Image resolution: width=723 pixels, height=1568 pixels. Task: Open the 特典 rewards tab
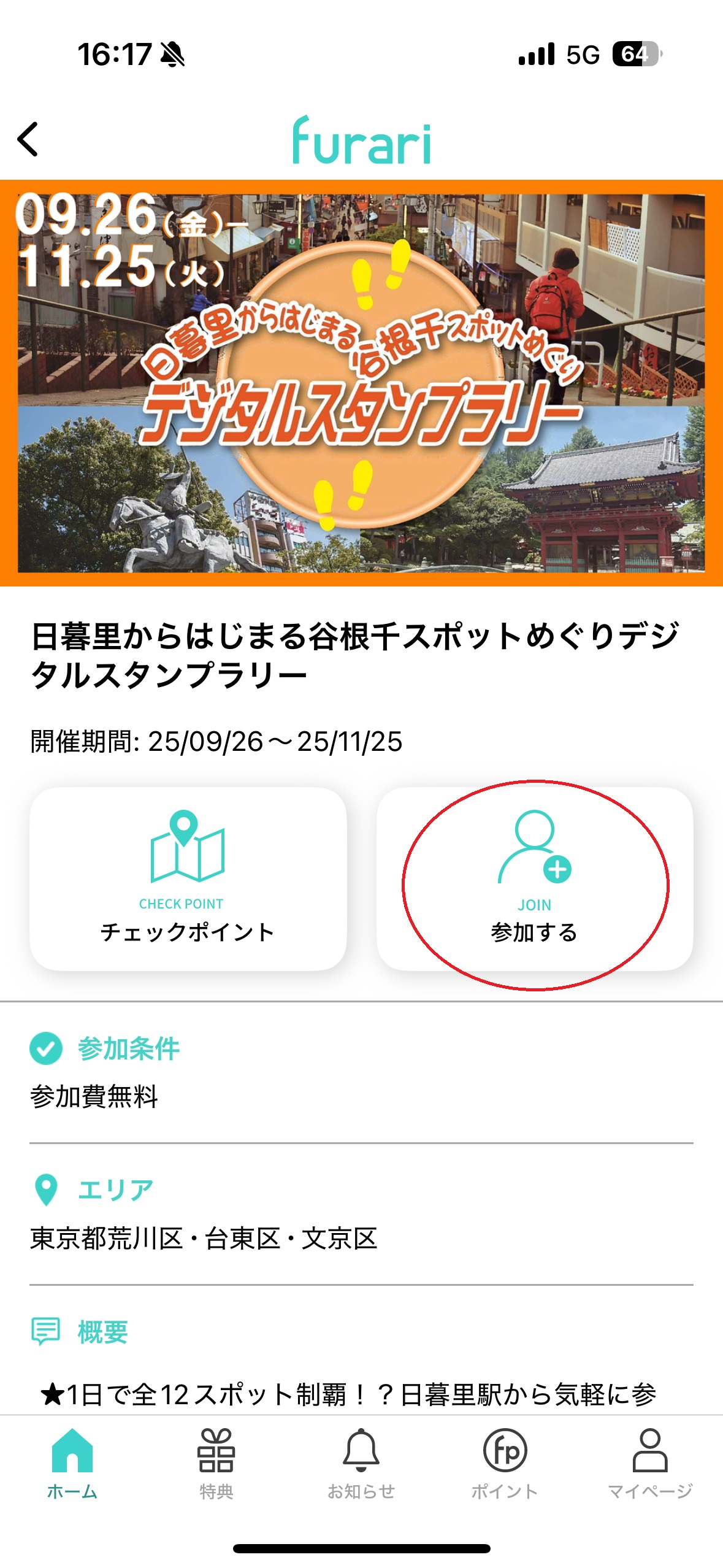click(216, 1464)
